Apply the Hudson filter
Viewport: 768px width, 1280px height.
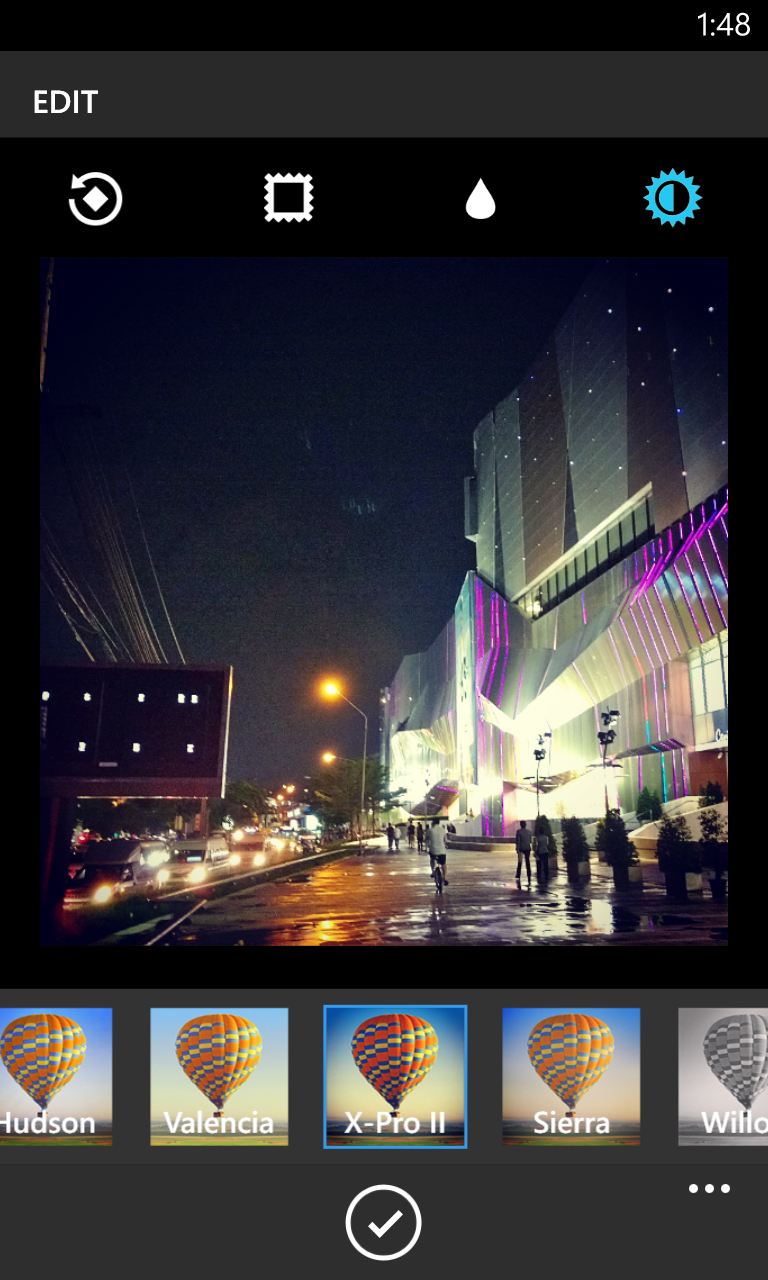pos(55,1076)
